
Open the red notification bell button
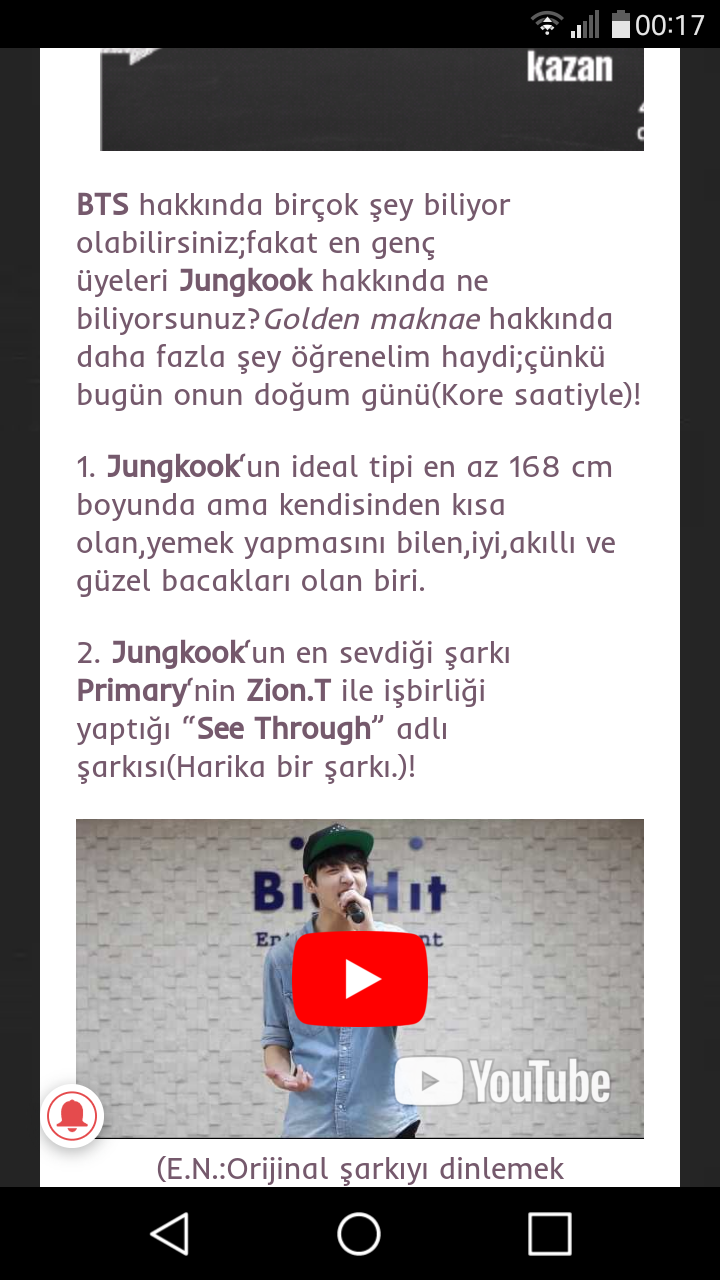click(73, 1114)
